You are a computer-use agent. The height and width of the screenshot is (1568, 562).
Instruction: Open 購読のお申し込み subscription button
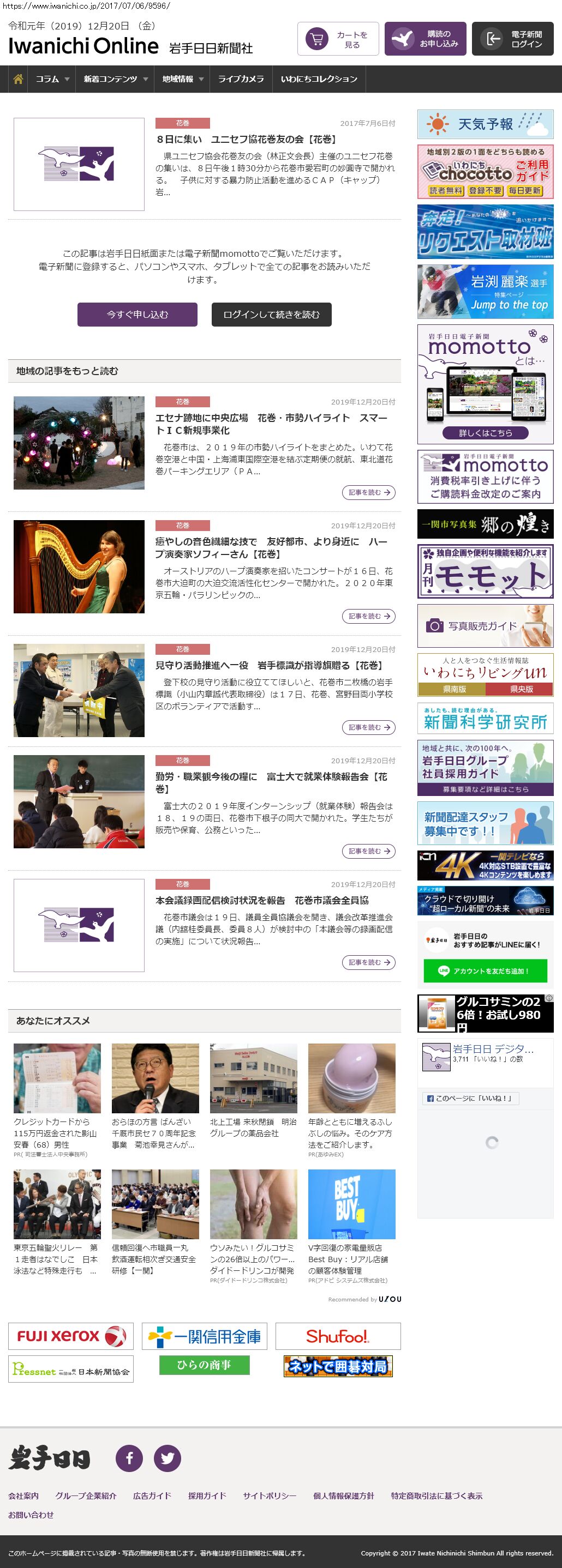pyautogui.click(x=425, y=39)
